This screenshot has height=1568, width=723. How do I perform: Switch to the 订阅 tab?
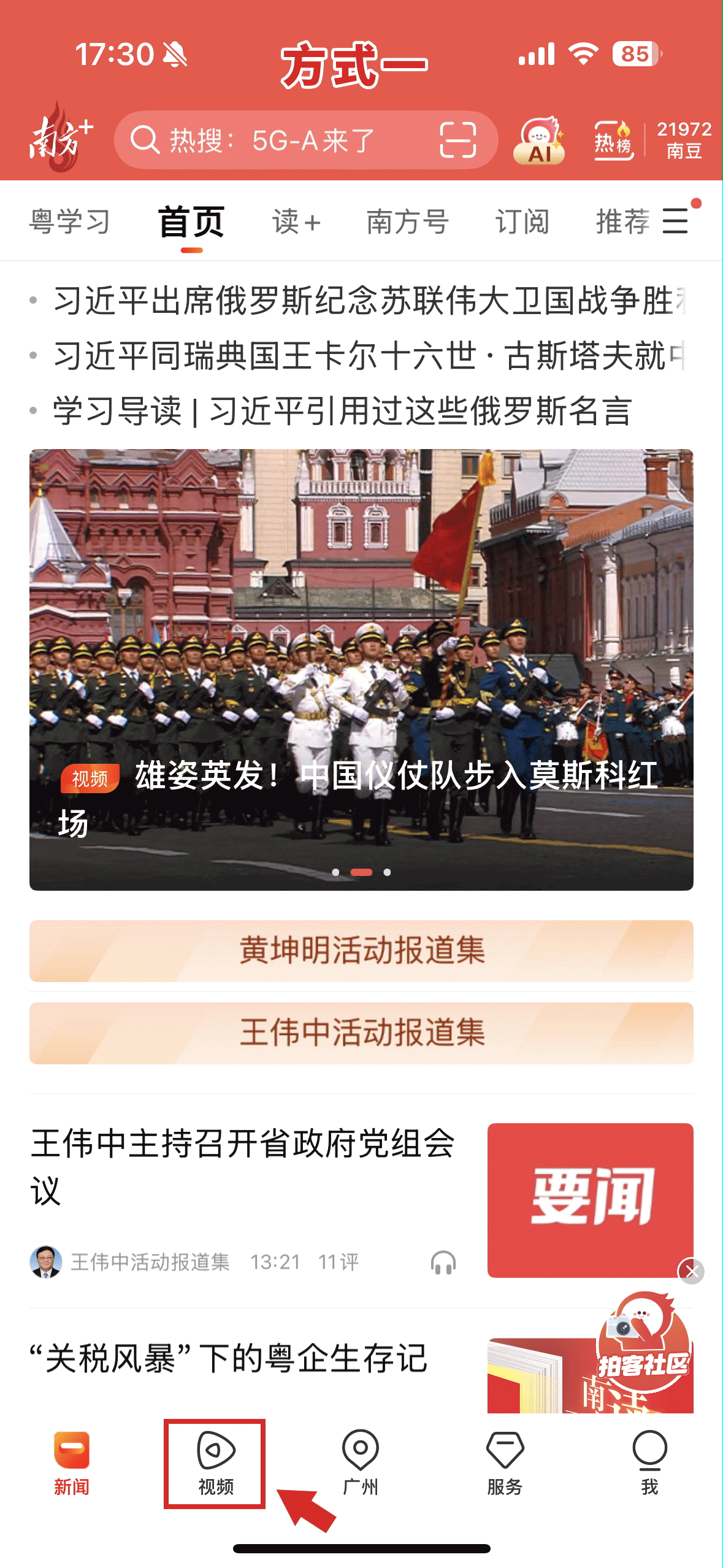point(522,221)
